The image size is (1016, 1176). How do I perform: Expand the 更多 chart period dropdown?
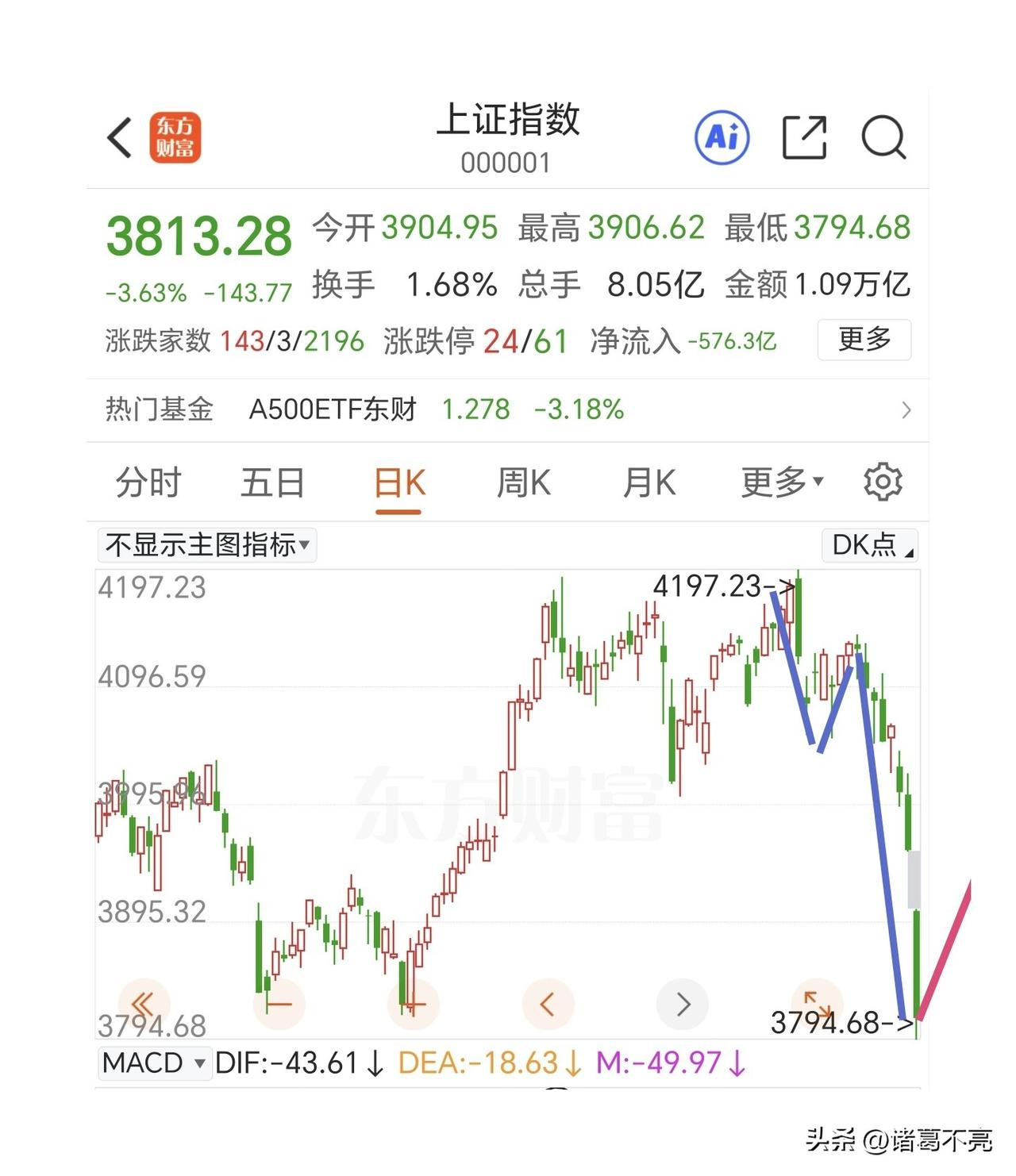[x=783, y=481]
